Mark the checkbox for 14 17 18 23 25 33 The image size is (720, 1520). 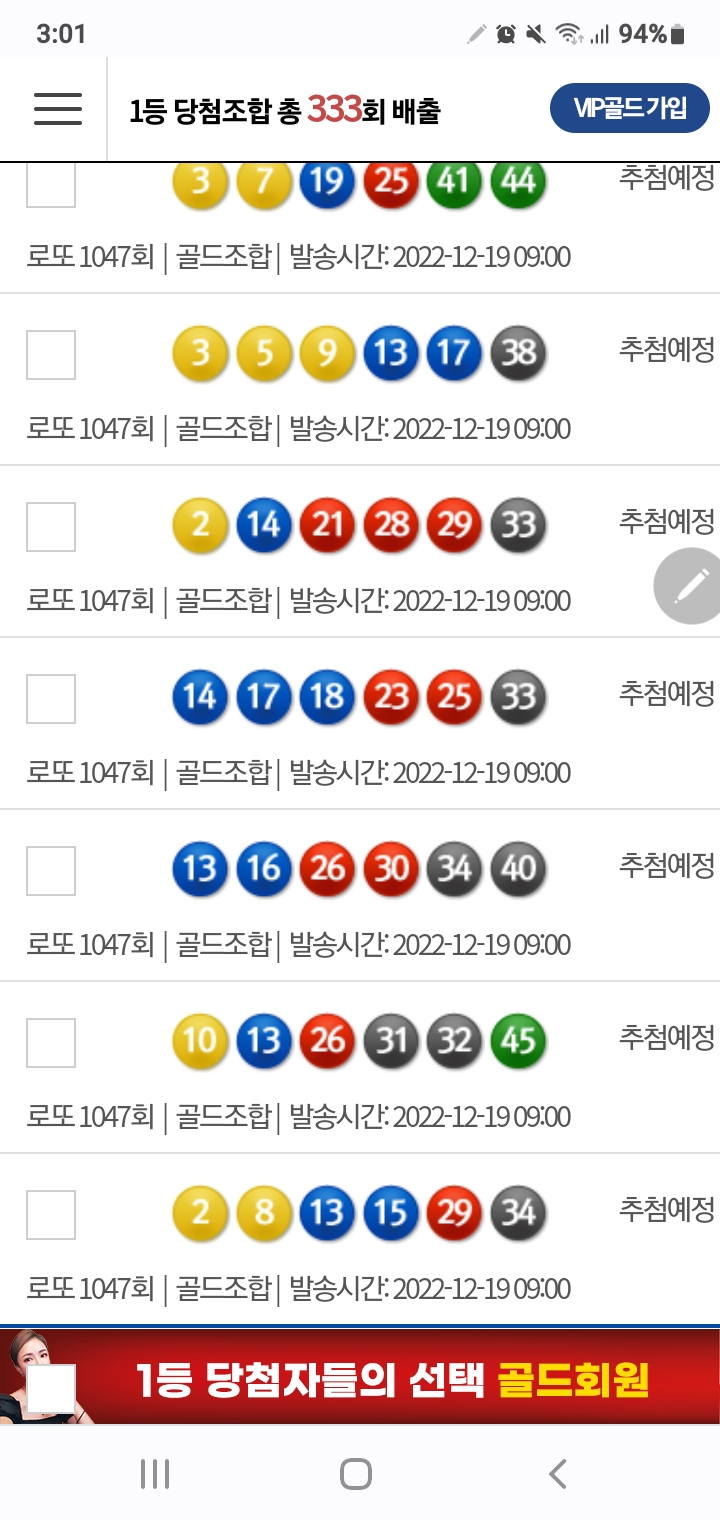coord(51,699)
